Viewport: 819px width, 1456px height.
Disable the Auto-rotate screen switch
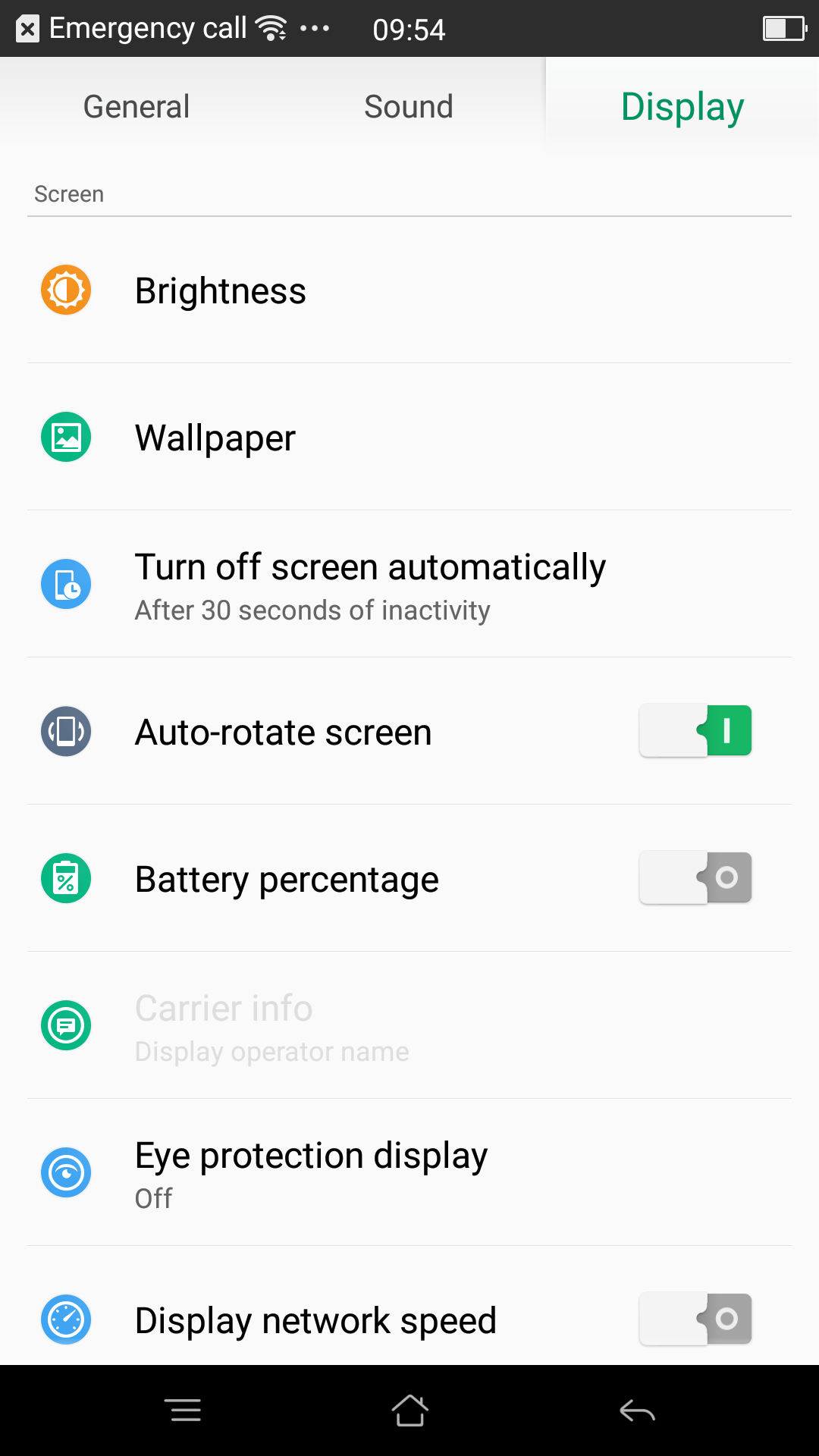pos(695,730)
